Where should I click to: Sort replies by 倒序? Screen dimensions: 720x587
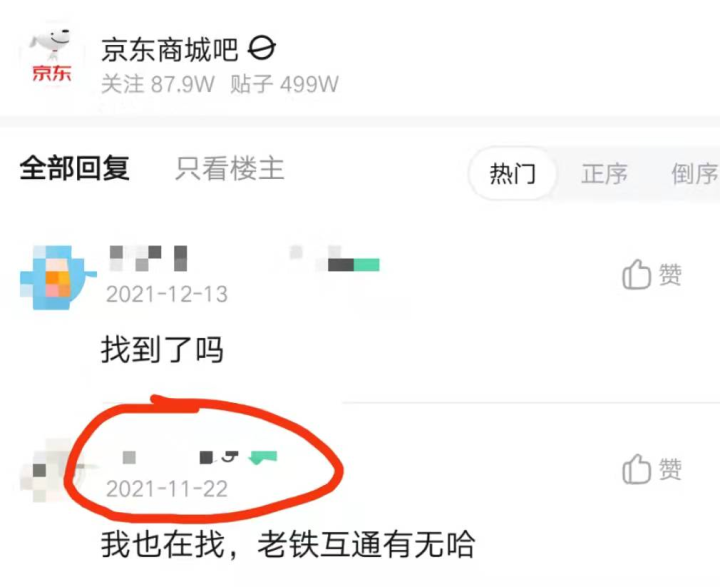pos(694,174)
